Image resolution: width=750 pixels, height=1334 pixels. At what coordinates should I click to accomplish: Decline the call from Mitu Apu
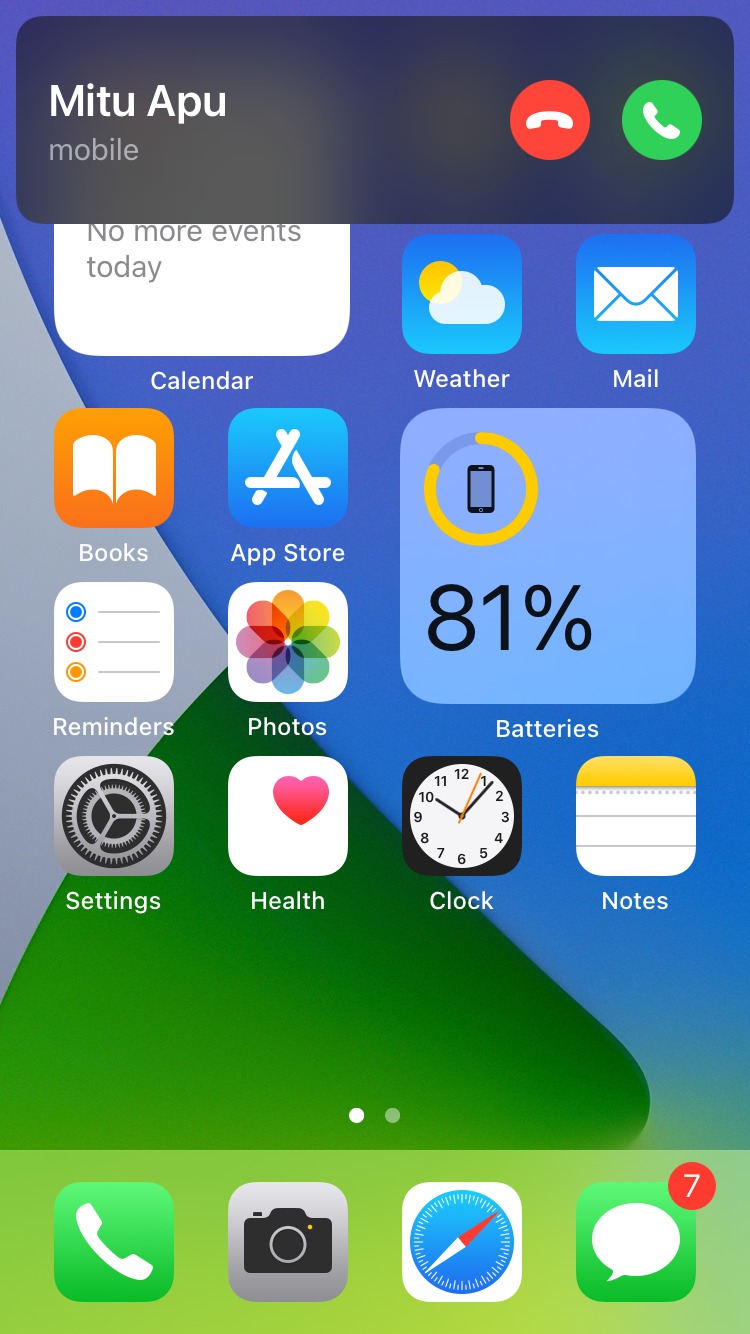(550, 120)
